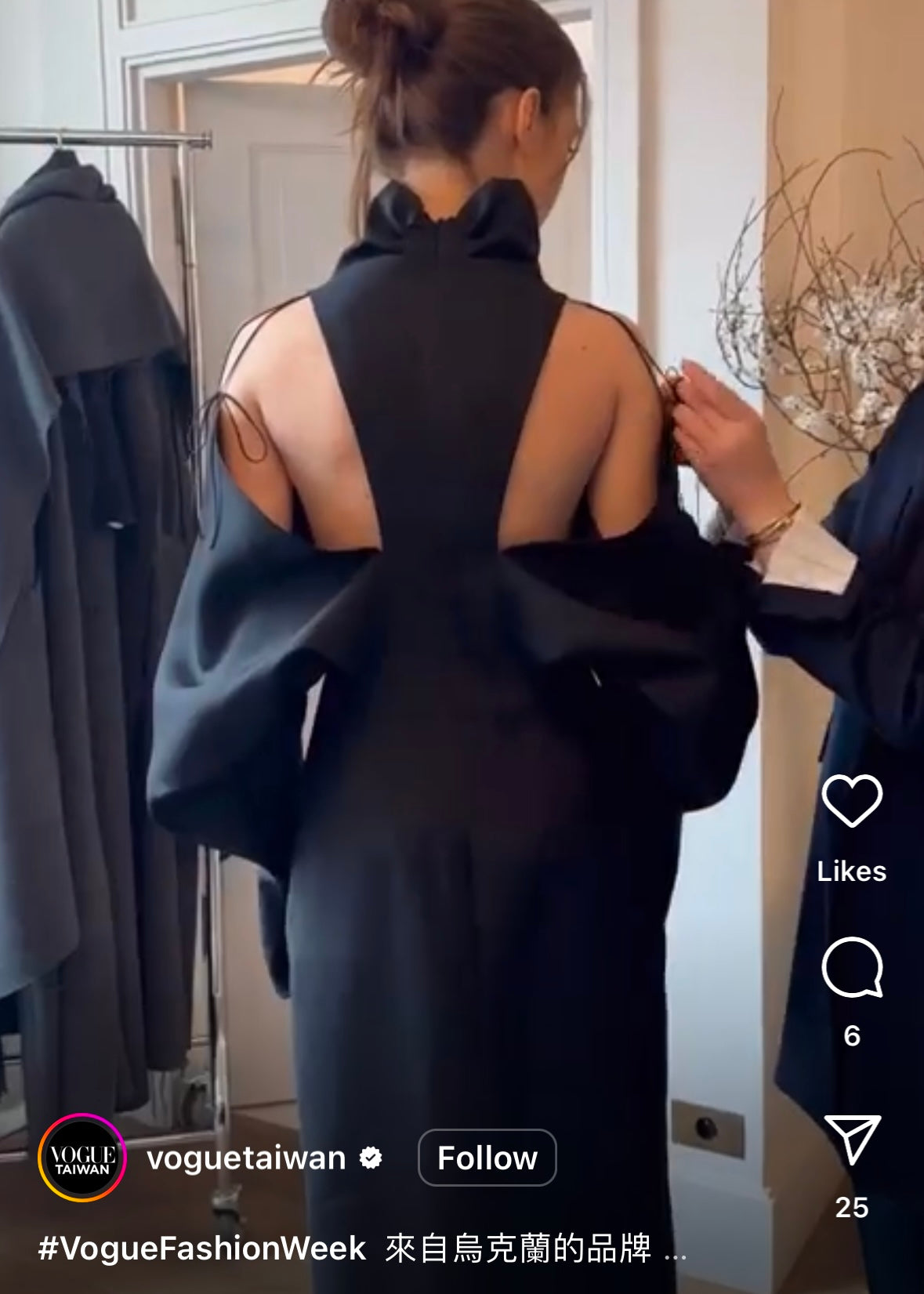Follow the voguetaiwan account
The width and height of the screenshot is (924, 1294).
pos(487,1158)
